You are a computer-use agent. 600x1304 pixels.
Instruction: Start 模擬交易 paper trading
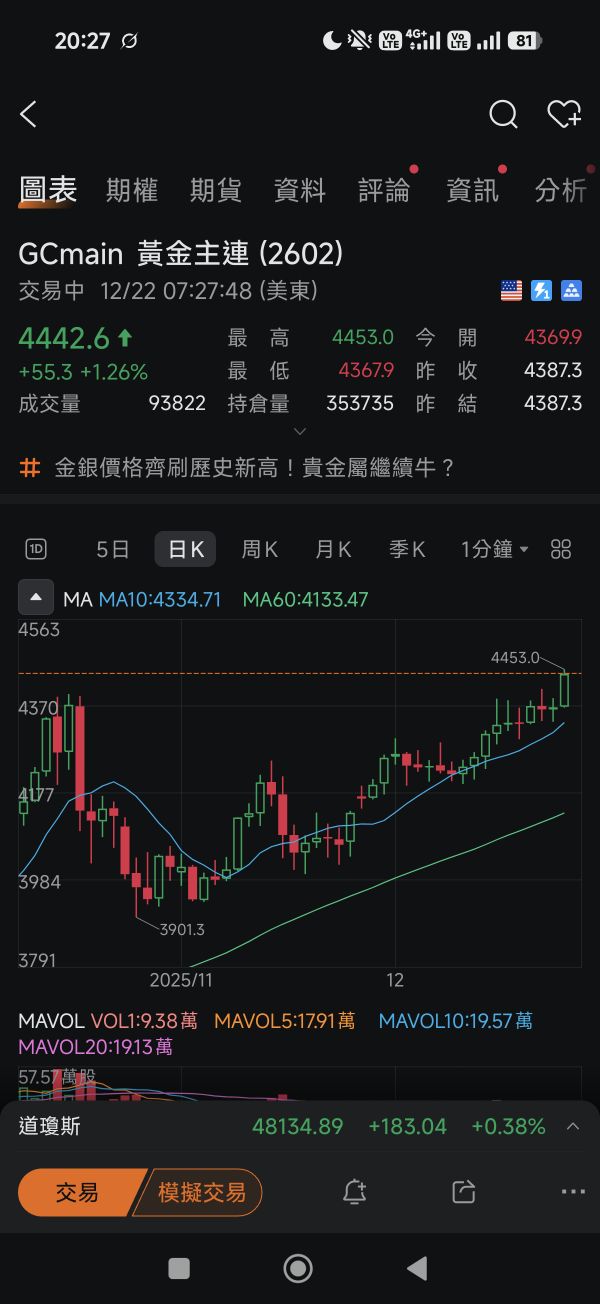tap(201, 1192)
